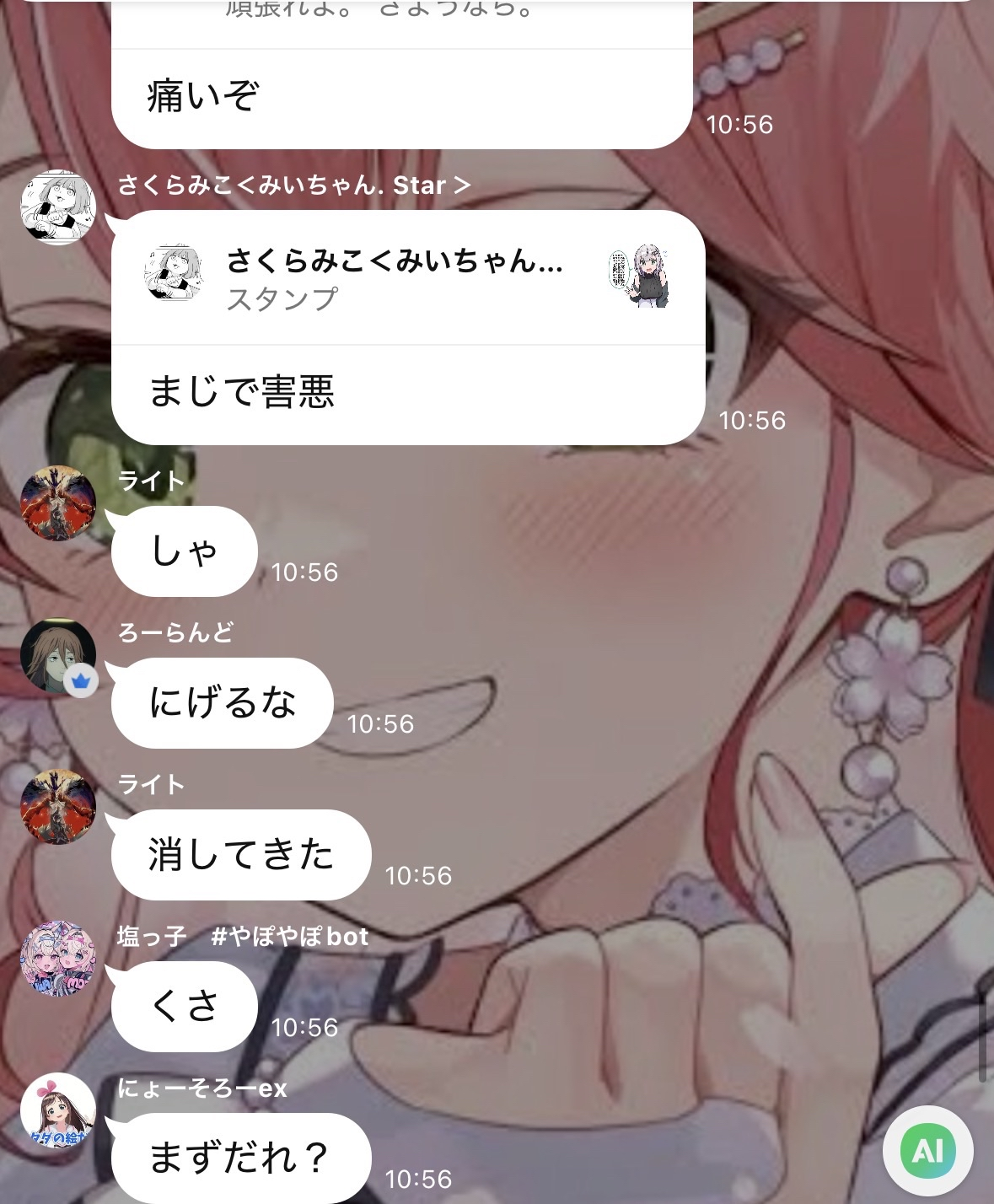This screenshot has height=1204, width=994.
Task: Open 塩っ子 #やぽやぽbot's avatar
Action: click(x=57, y=959)
